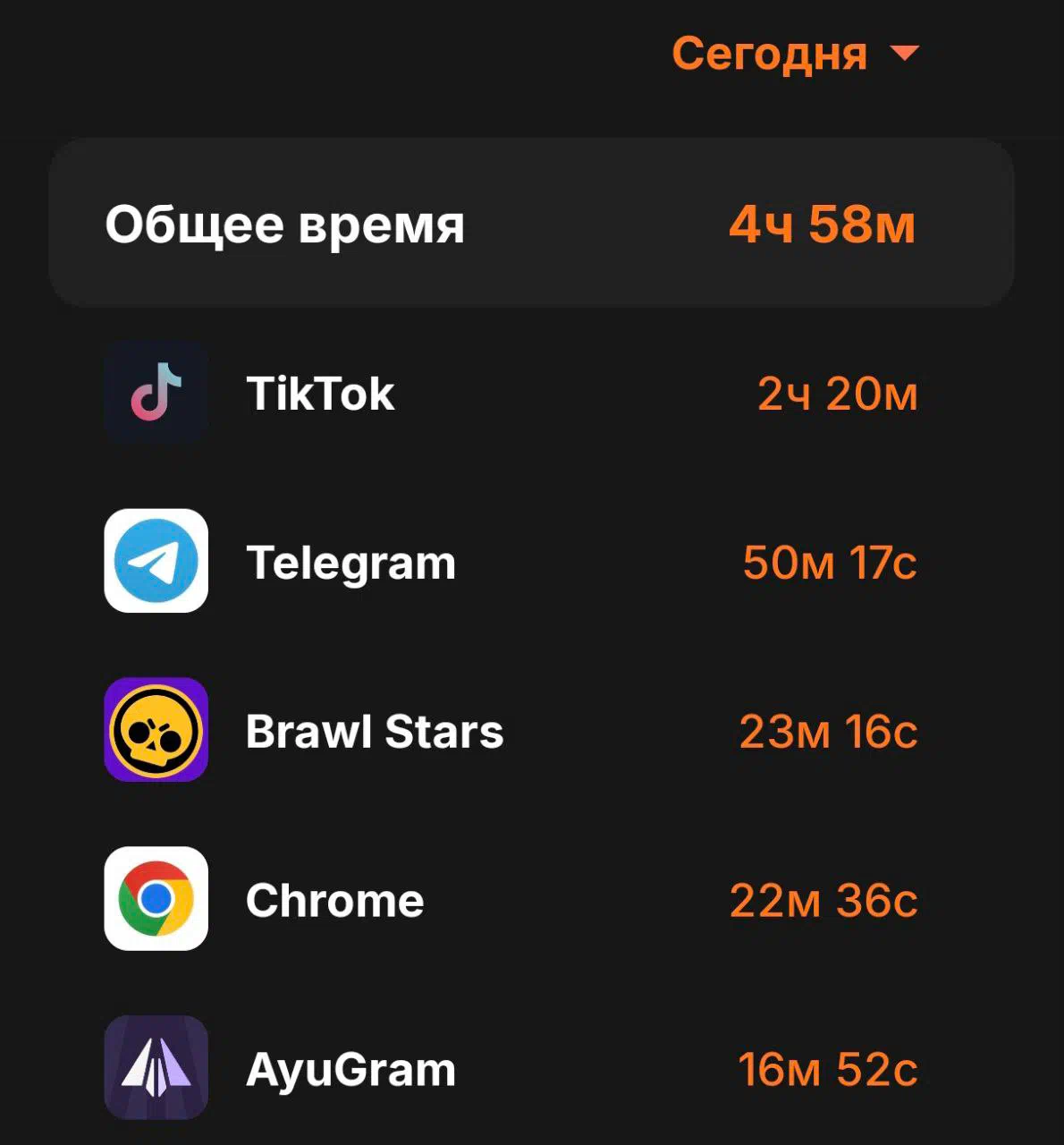This screenshot has width=1064, height=1145.
Task: View Brawl Stars usage row
Action: [x=510, y=731]
